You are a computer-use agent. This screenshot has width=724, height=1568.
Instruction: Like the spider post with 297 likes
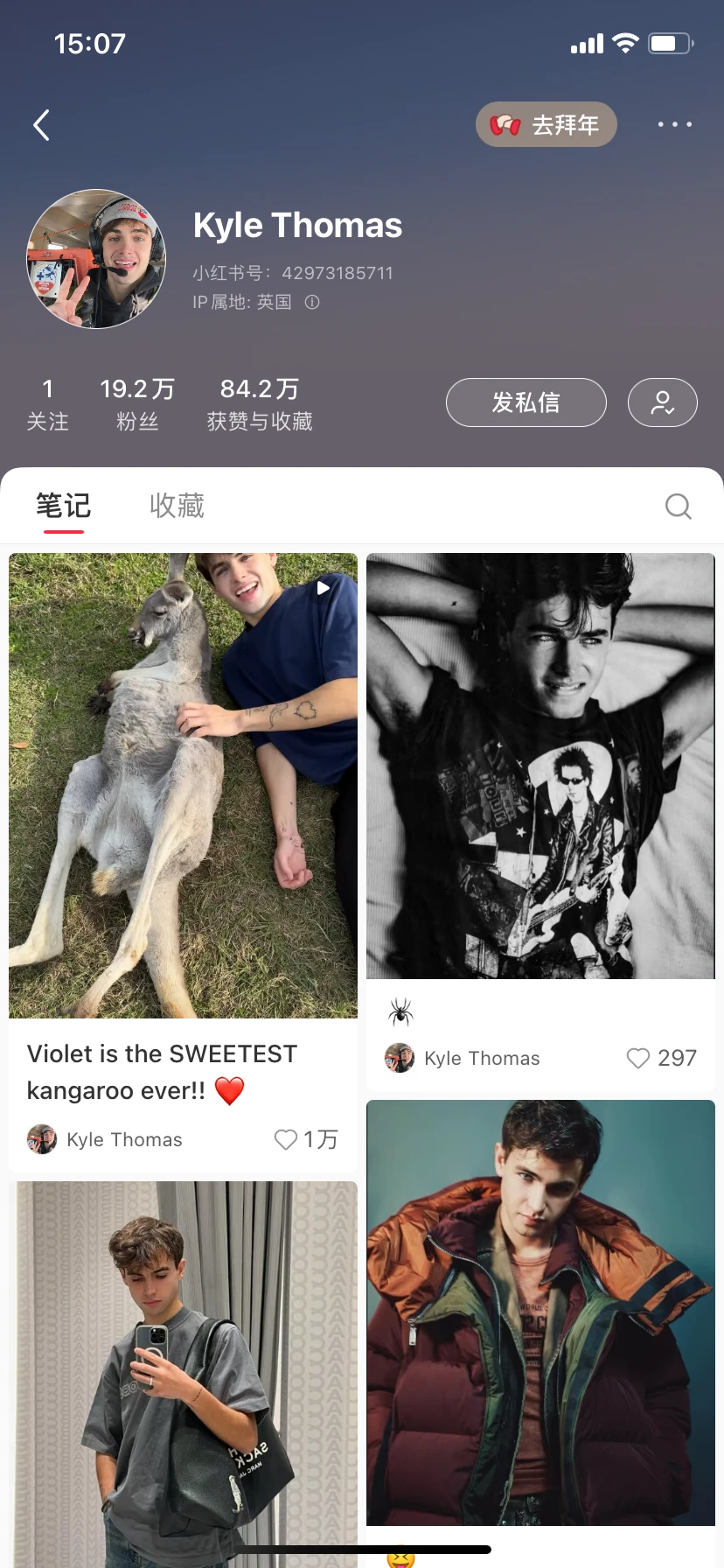638,1058
